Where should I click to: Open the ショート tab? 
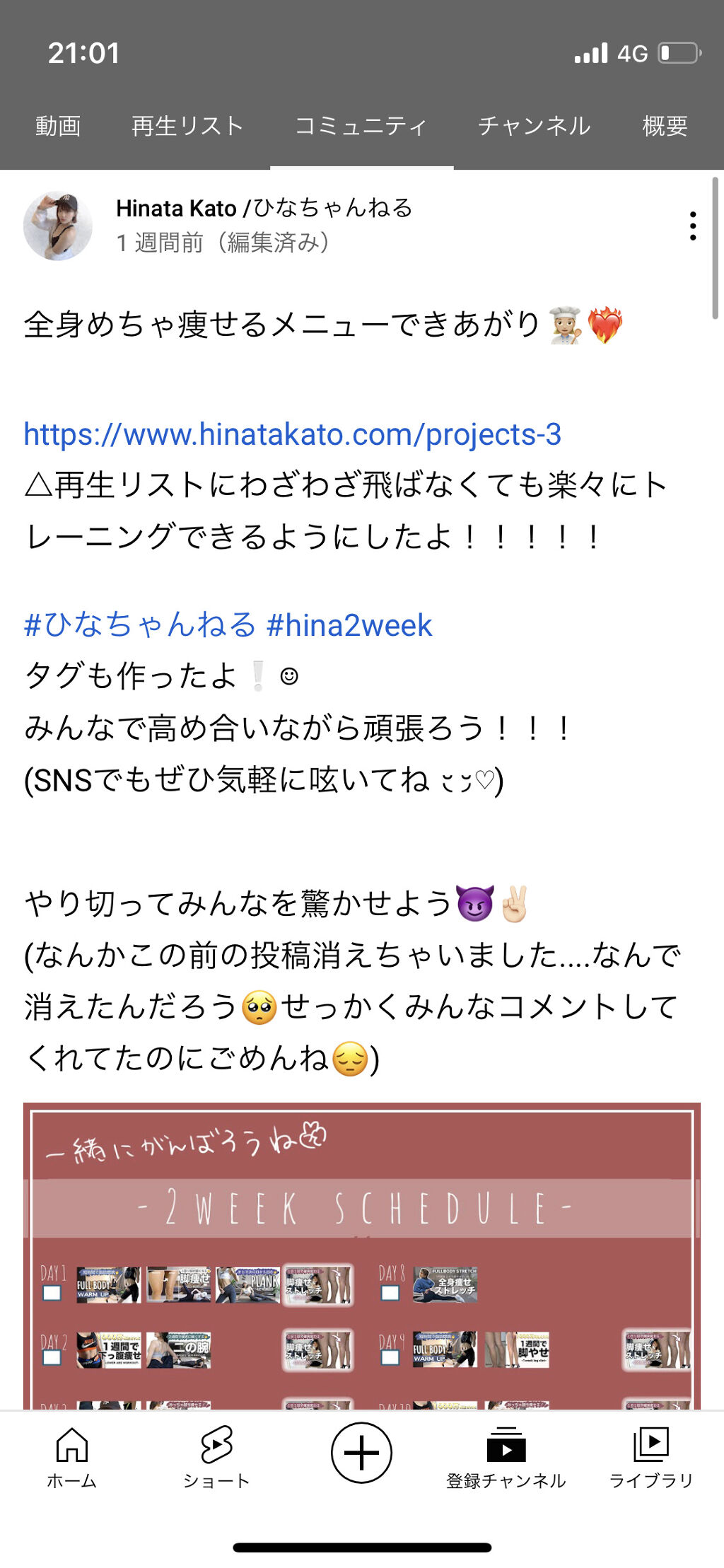(216, 1457)
